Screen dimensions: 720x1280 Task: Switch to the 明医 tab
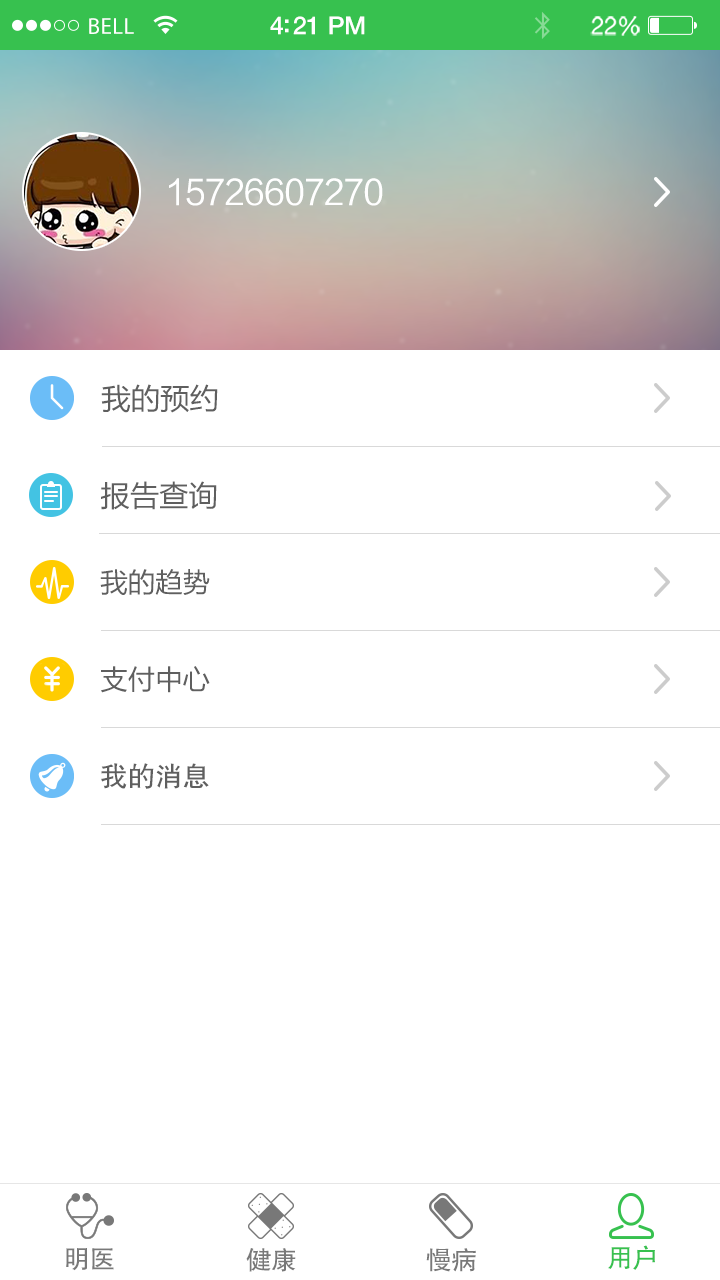pyautogui.click(x=89, y=1230)
